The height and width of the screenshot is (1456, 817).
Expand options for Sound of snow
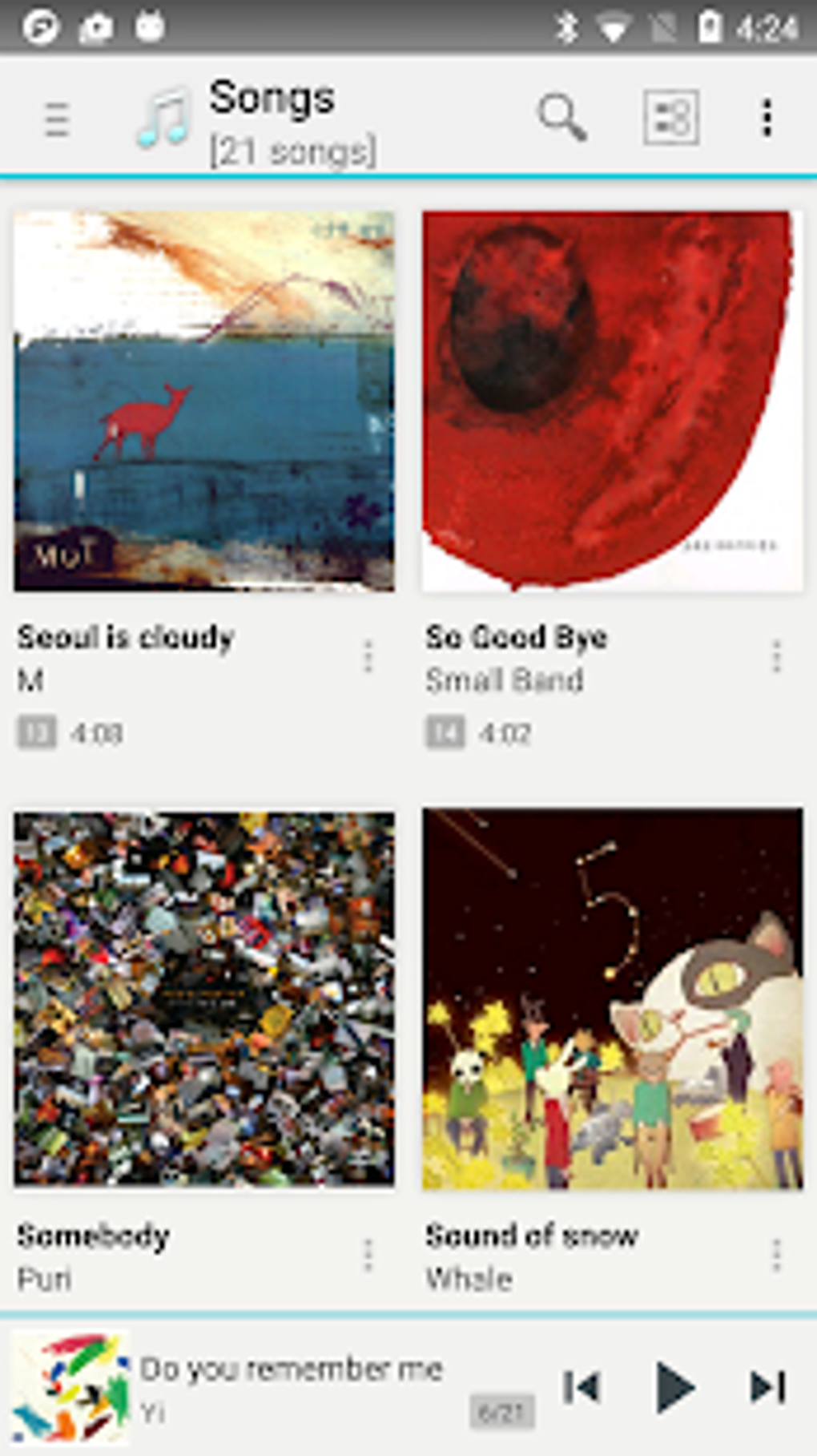(x=775, y=1256)
